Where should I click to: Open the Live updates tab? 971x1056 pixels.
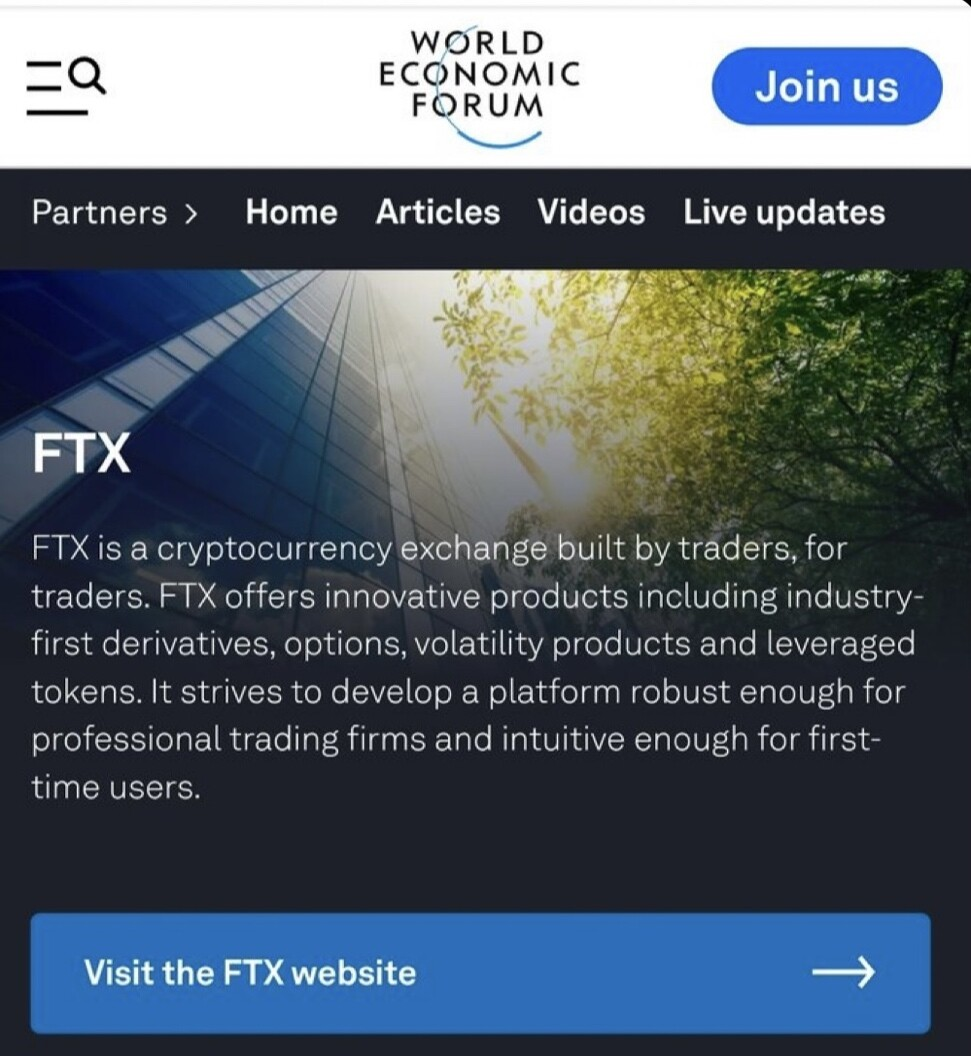pos(783,213)
